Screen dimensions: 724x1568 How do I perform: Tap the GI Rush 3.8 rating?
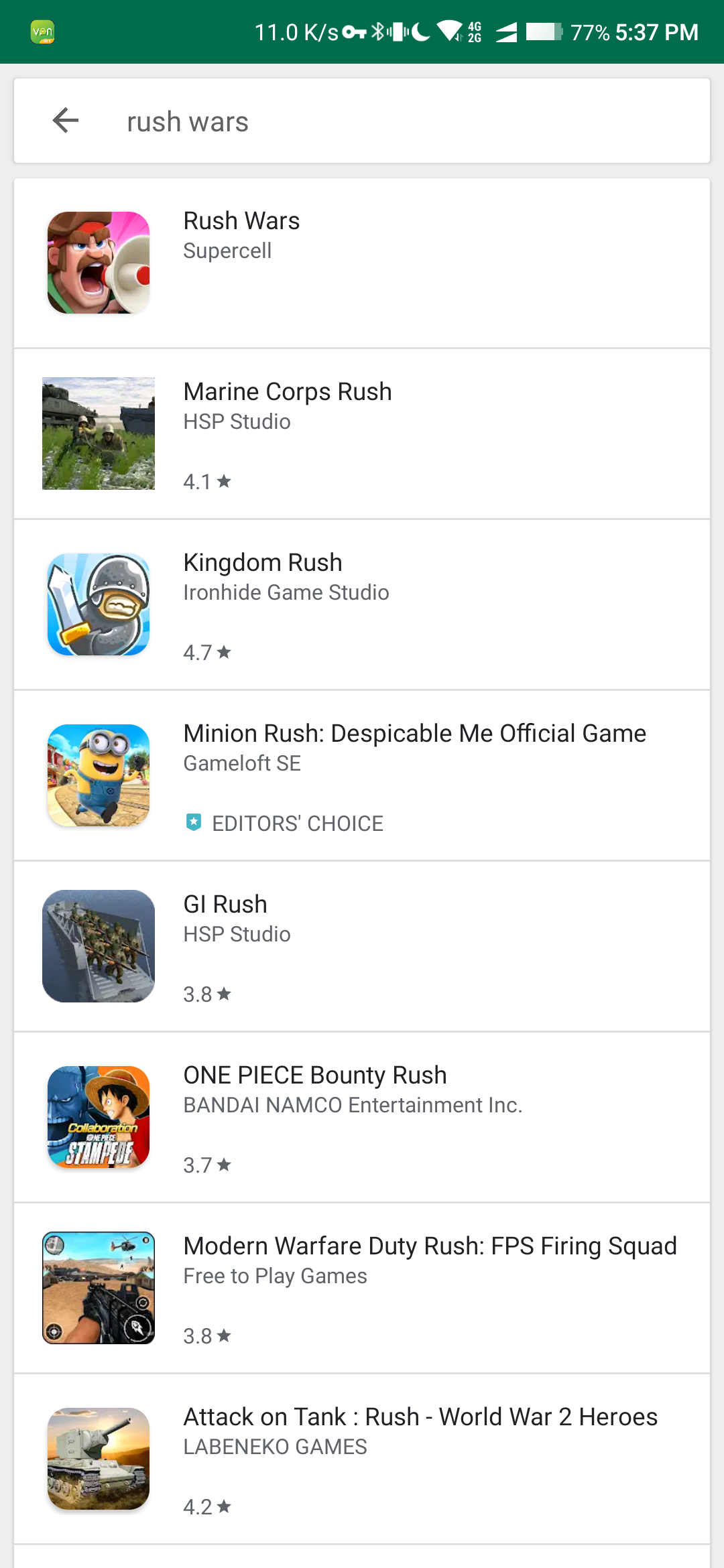tap(206, 995)
